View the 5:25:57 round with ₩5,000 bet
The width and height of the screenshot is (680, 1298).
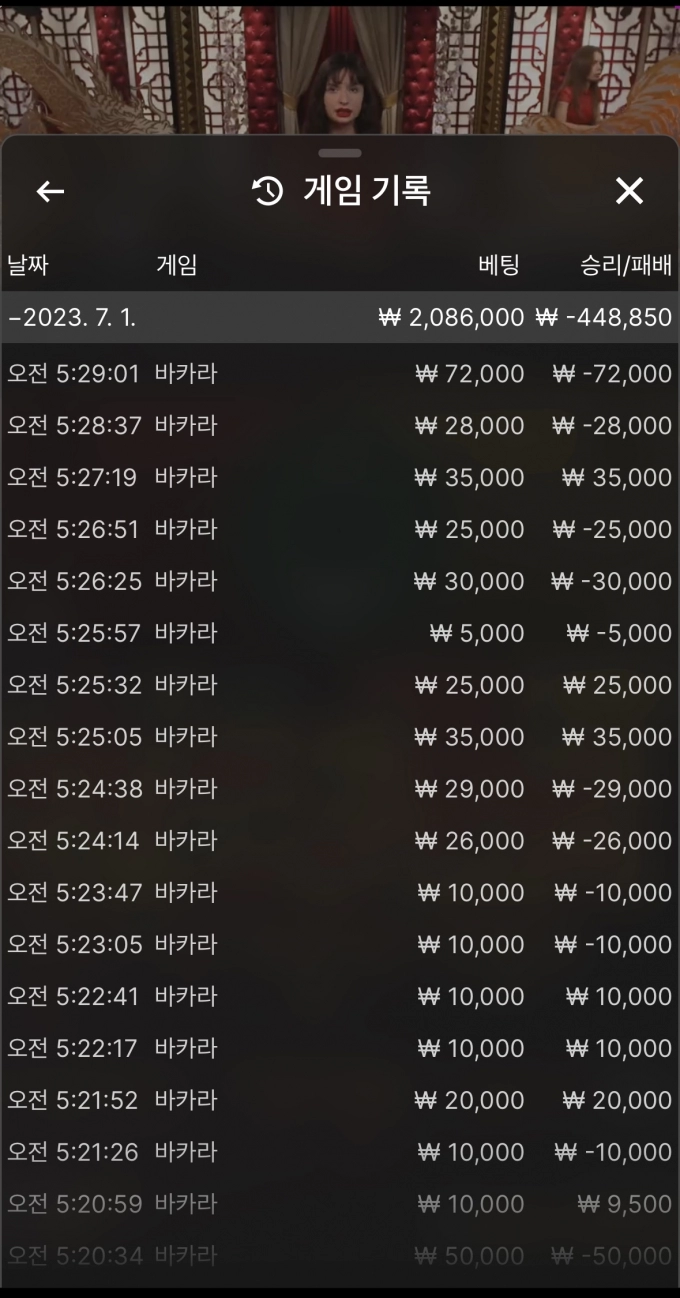340,633
